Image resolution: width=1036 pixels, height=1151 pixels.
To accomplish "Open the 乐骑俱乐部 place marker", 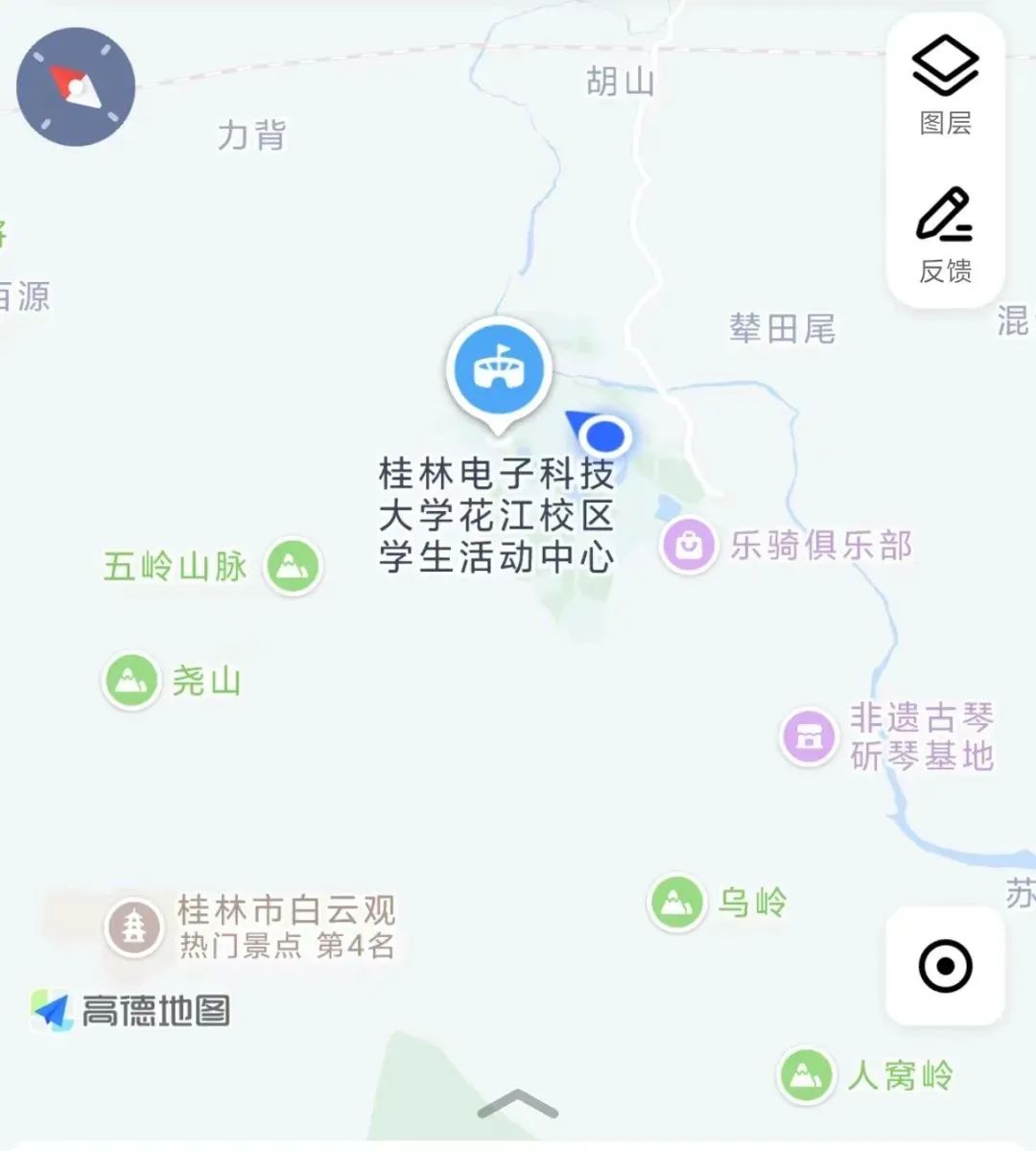I will point(689,546).
